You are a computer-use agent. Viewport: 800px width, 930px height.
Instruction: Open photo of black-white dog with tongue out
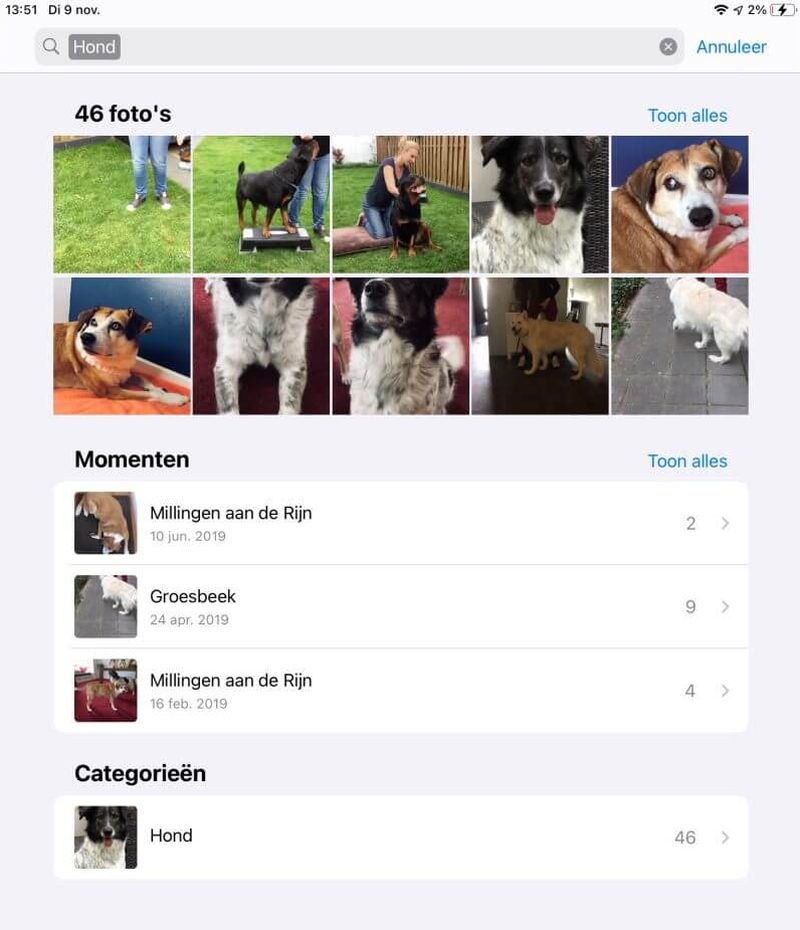[x=540, y=204]
